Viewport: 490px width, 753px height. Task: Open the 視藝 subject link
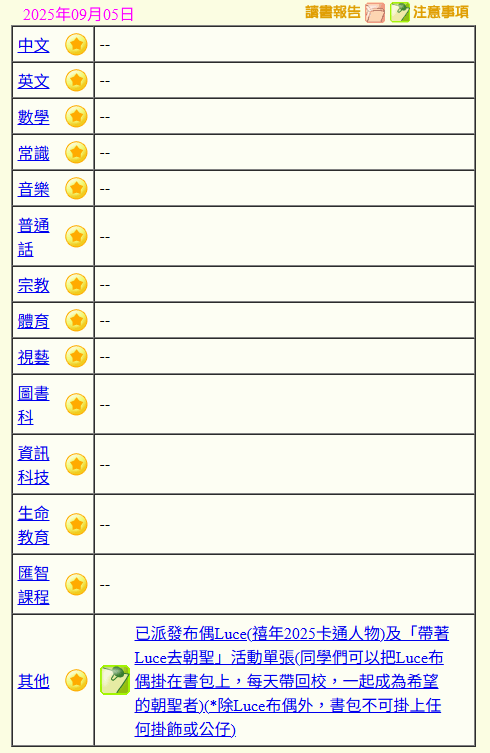click(x=34, y=357)
